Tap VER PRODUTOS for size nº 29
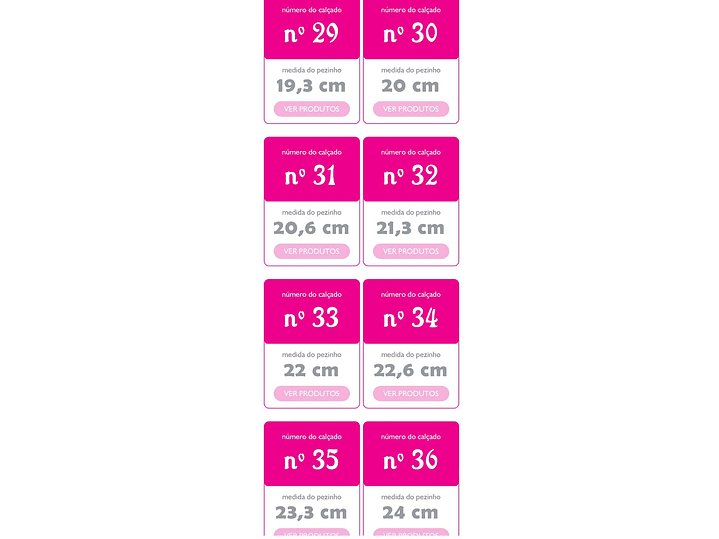This screenshot has width=719, height=539. (311, 109)
